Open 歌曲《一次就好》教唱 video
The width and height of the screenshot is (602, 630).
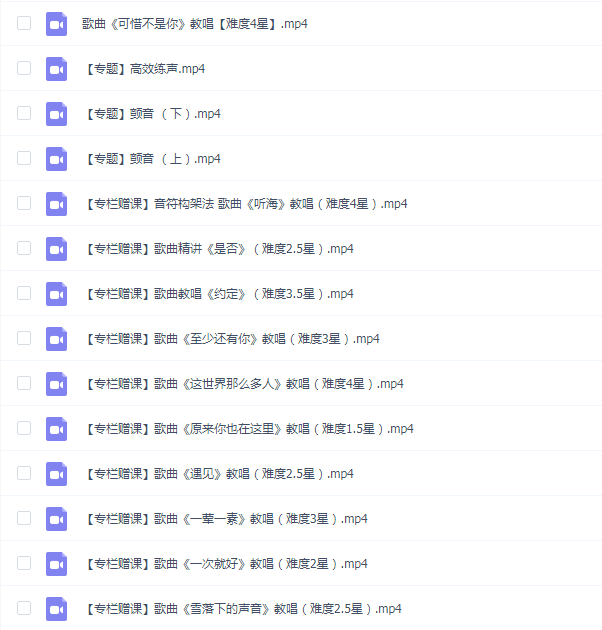[x=226, y=564]
